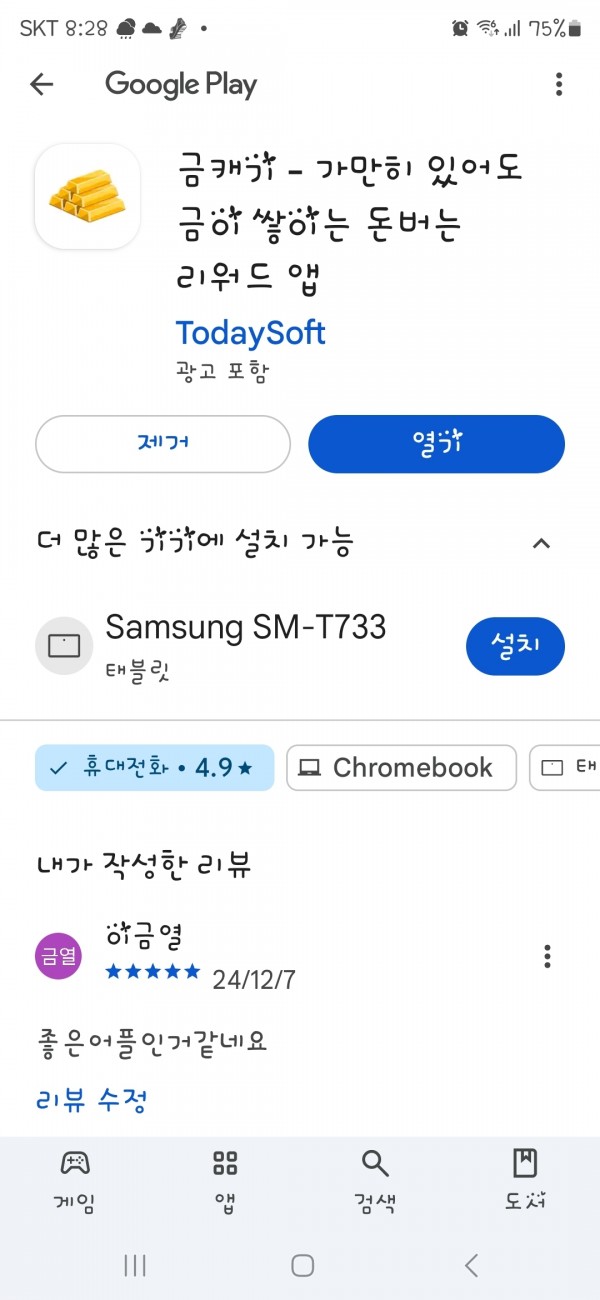Tap 열기 to open the app
The height and width of the screenshot is (1300, 600).
436,444
